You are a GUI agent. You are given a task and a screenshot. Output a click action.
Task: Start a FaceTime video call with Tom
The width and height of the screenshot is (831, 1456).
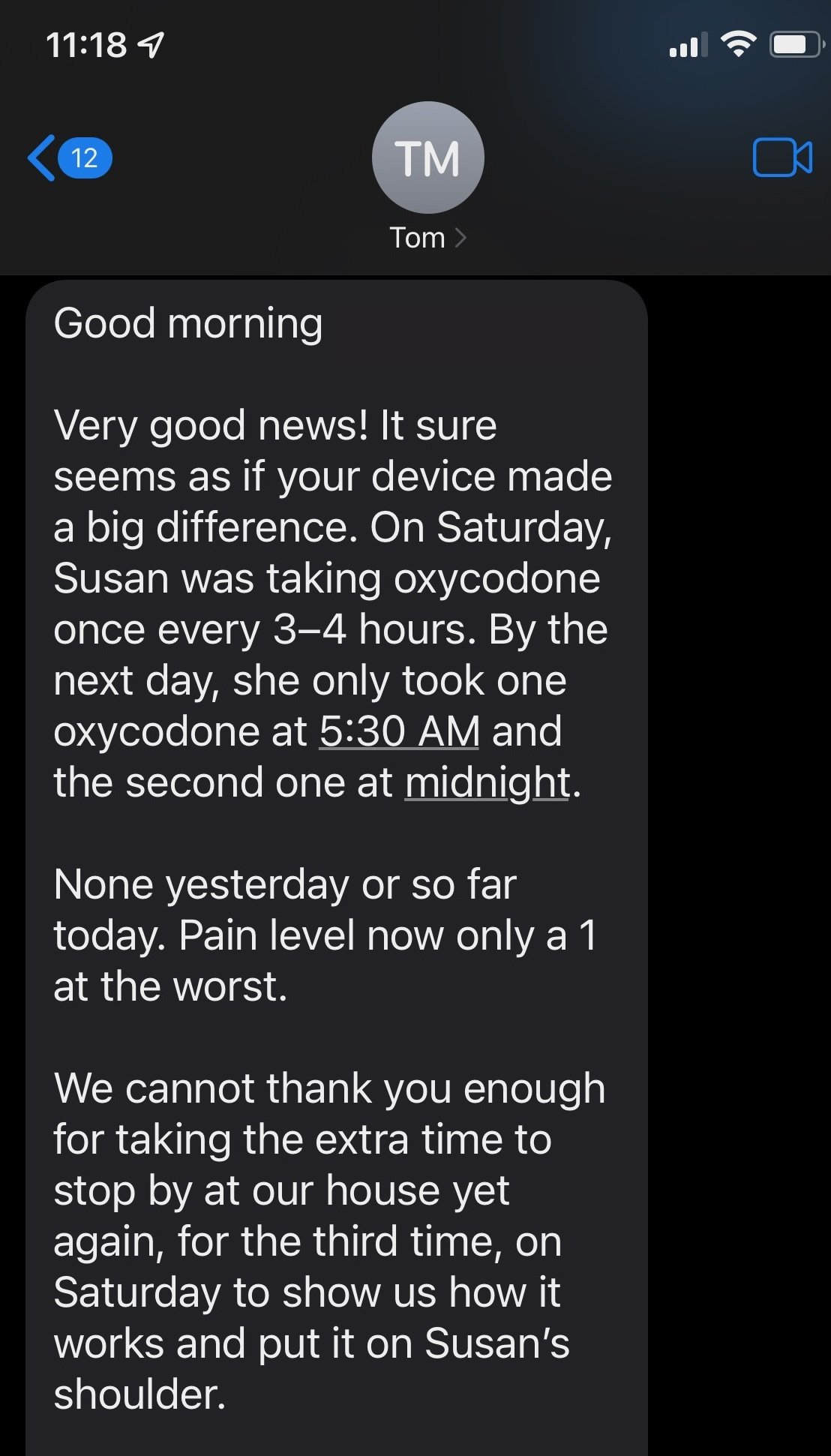tap(782, 158)
